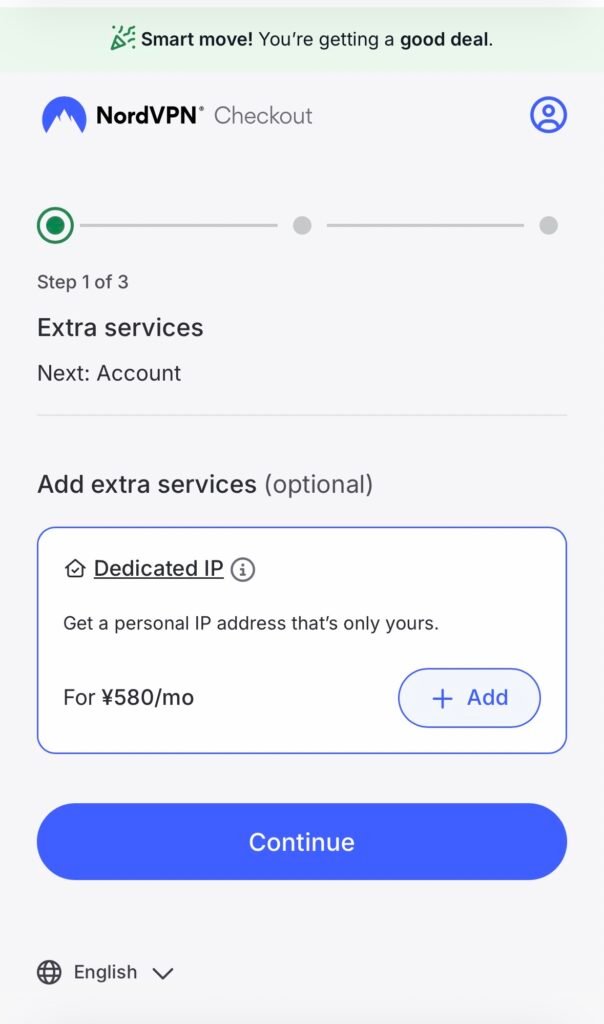Tap the NordVPN logo in header
The image size is (604, 1024).
click(122, 115)
